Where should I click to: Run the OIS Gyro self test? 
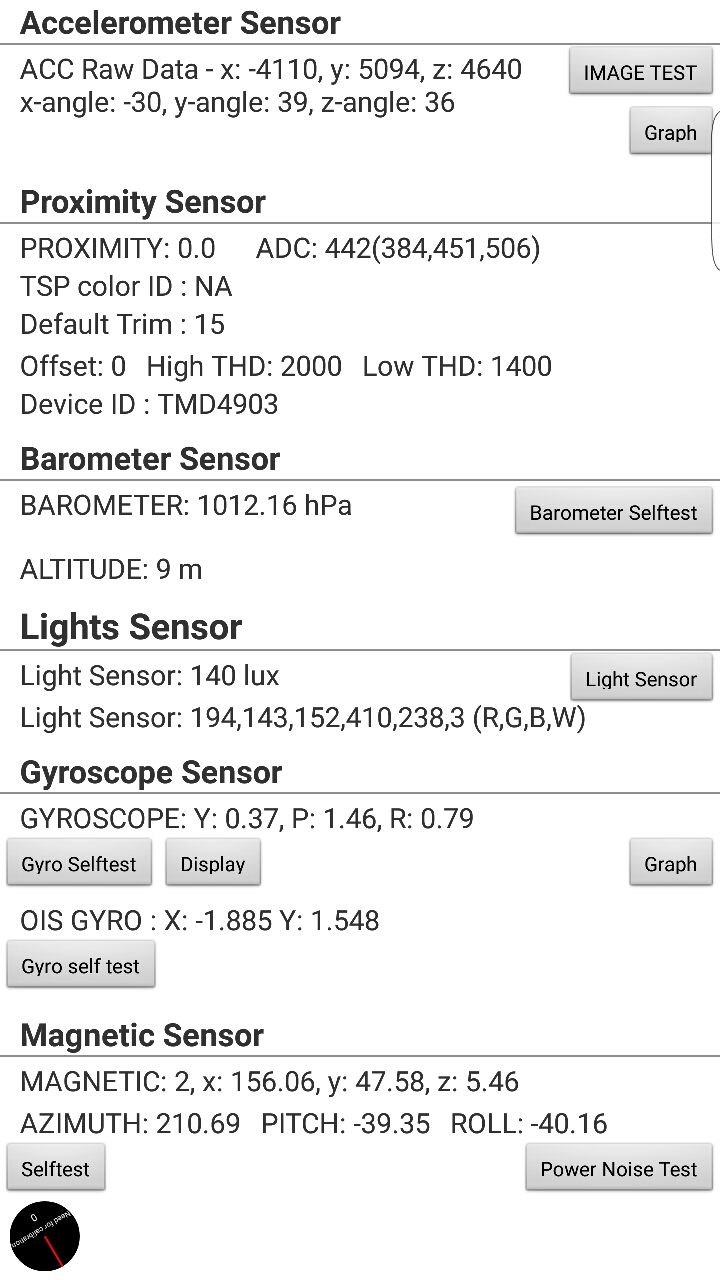tap(81, 966)
